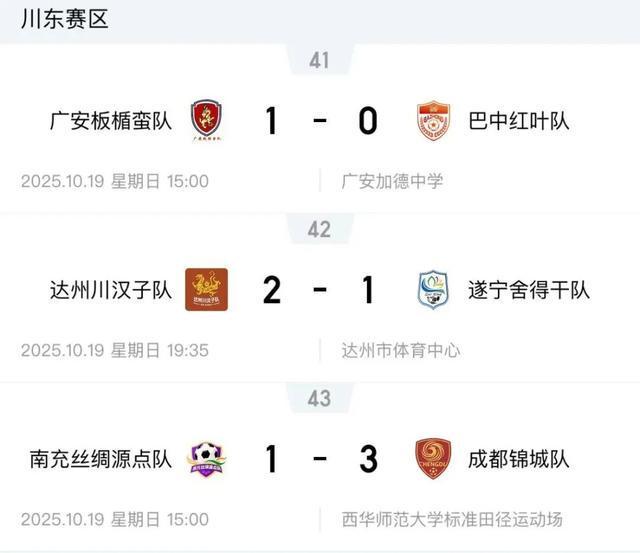Open the 达州川汉子队 vs 遂宁舍得干队 match
This screenshot has height=553, width=640.
(319, 291)
